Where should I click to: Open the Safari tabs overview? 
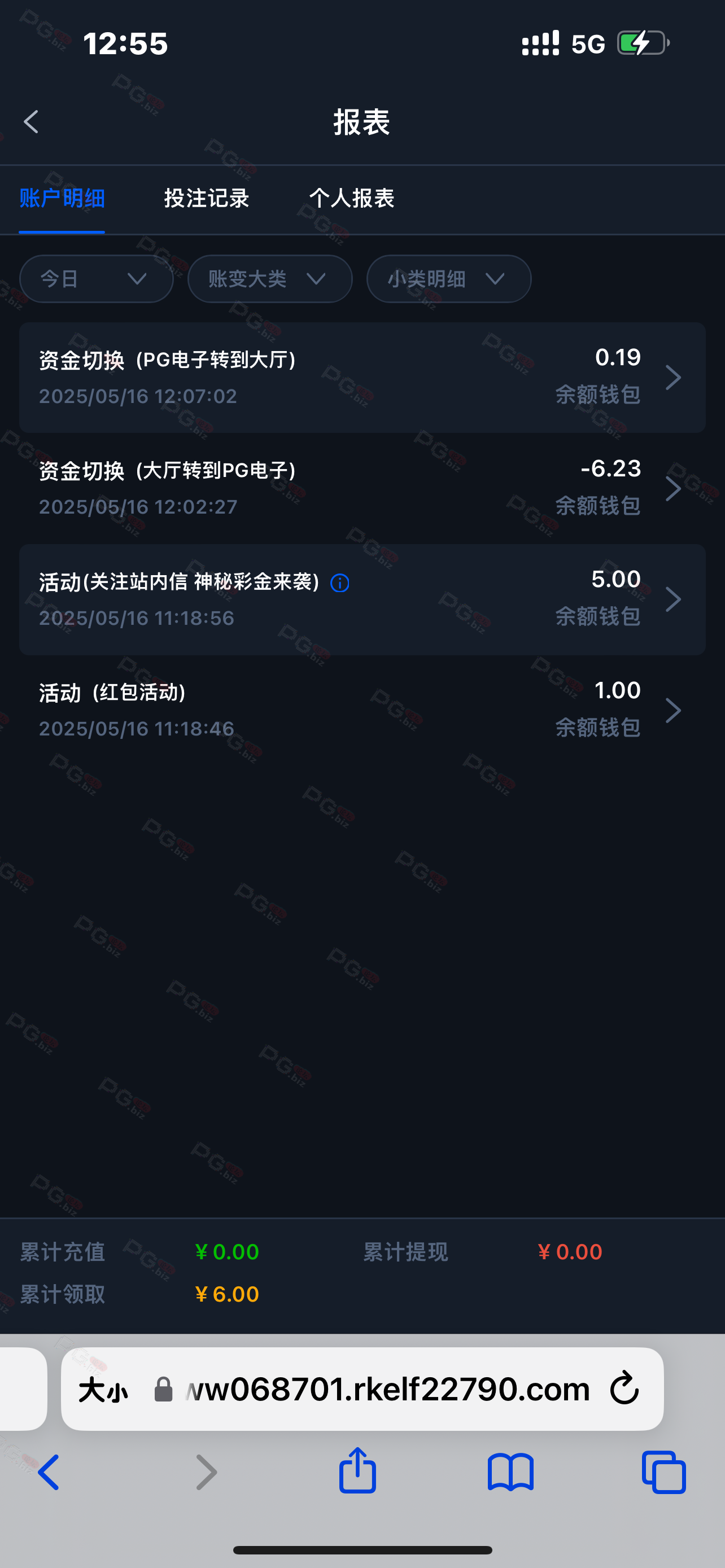[663, 1472]
